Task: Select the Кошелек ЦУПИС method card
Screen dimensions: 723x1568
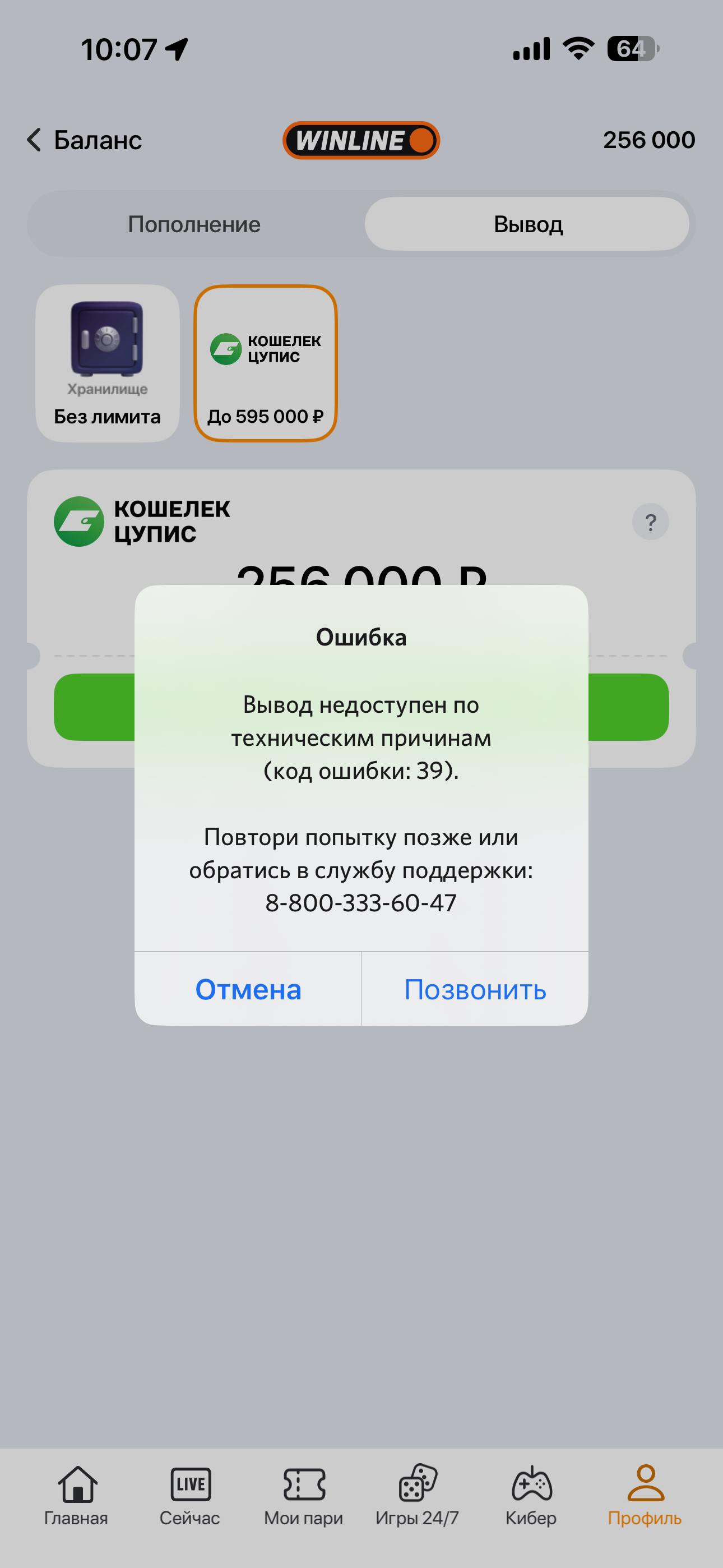Action: coord(265,363)
